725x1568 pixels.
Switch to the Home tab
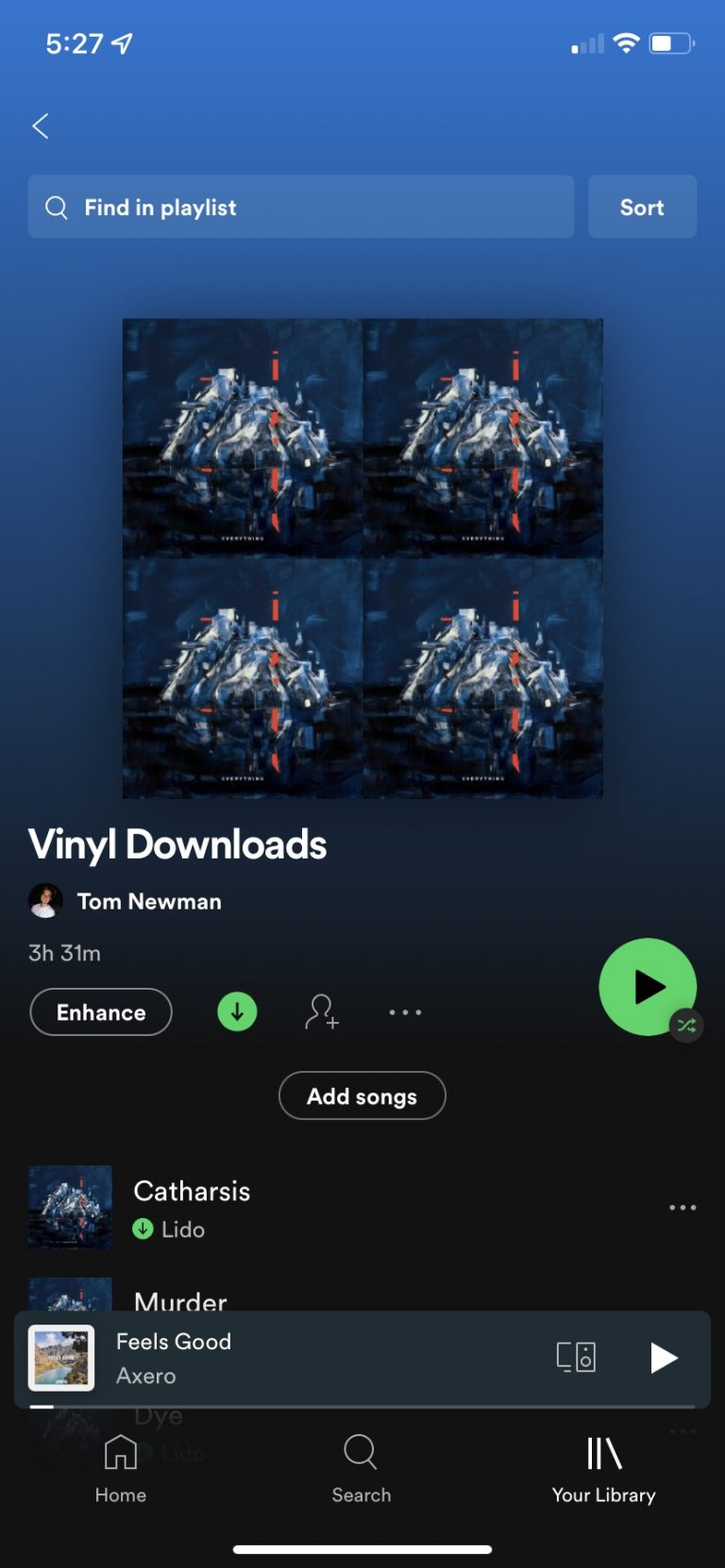pos(121,1469)
